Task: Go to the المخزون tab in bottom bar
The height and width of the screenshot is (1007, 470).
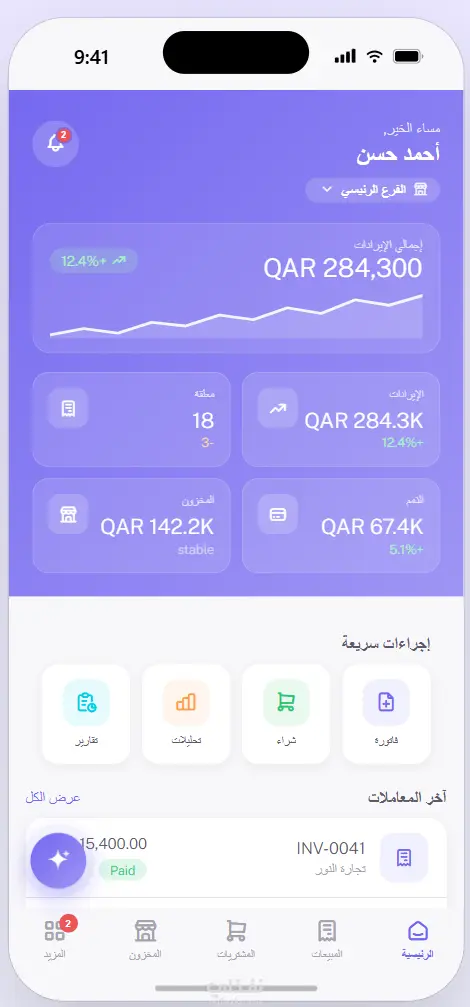Action: 145,939
